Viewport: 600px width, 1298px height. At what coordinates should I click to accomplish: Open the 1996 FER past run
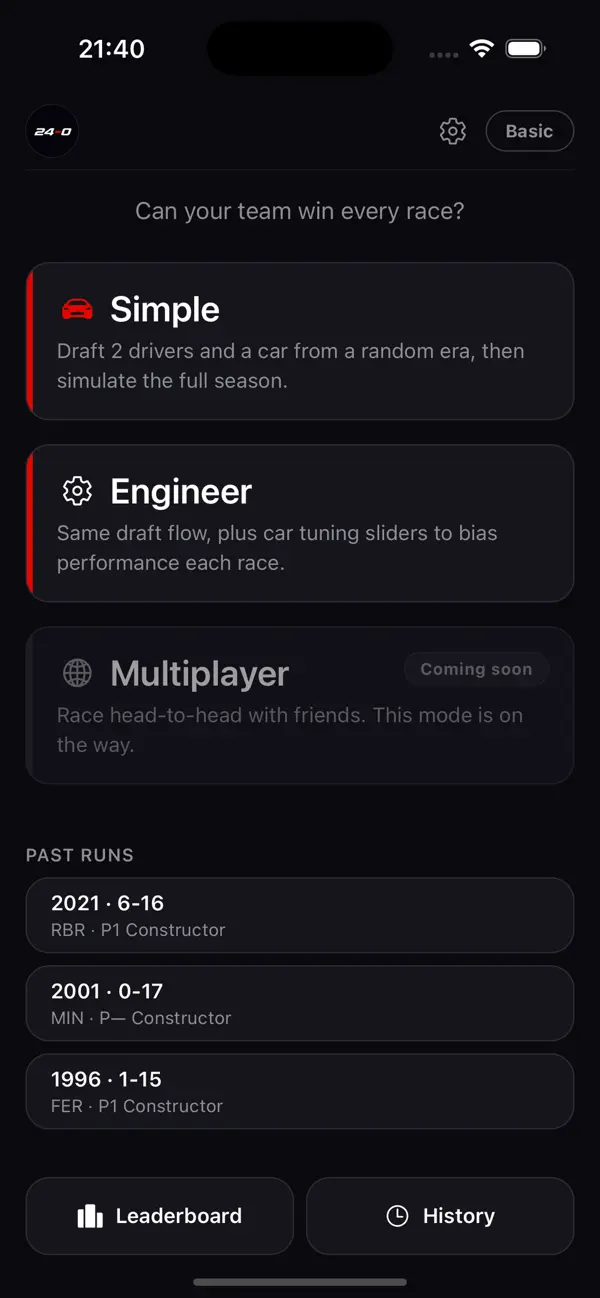point(300,1091)
